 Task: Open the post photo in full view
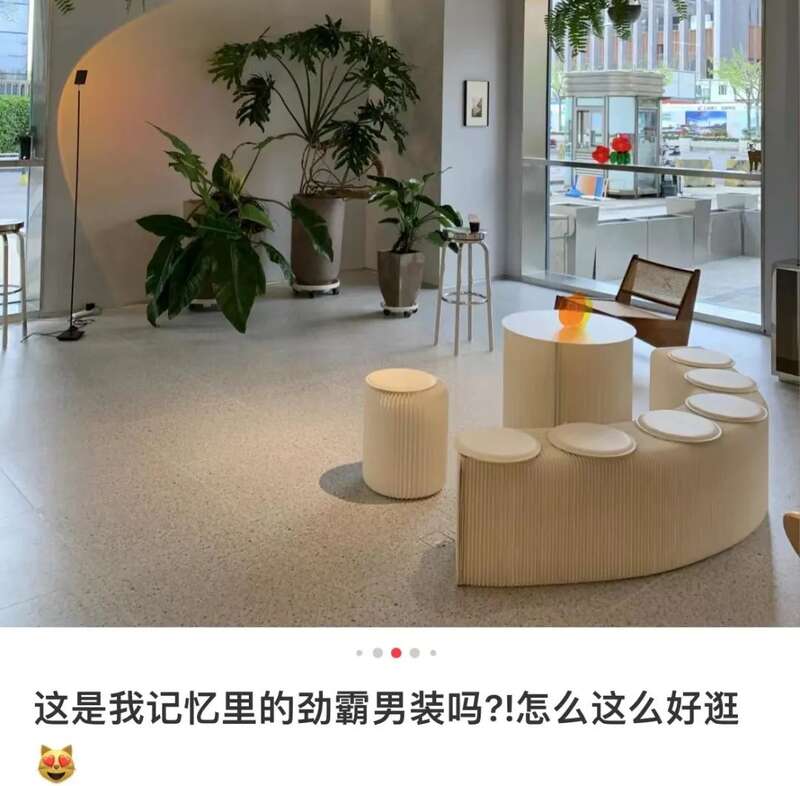coord(400,312)
